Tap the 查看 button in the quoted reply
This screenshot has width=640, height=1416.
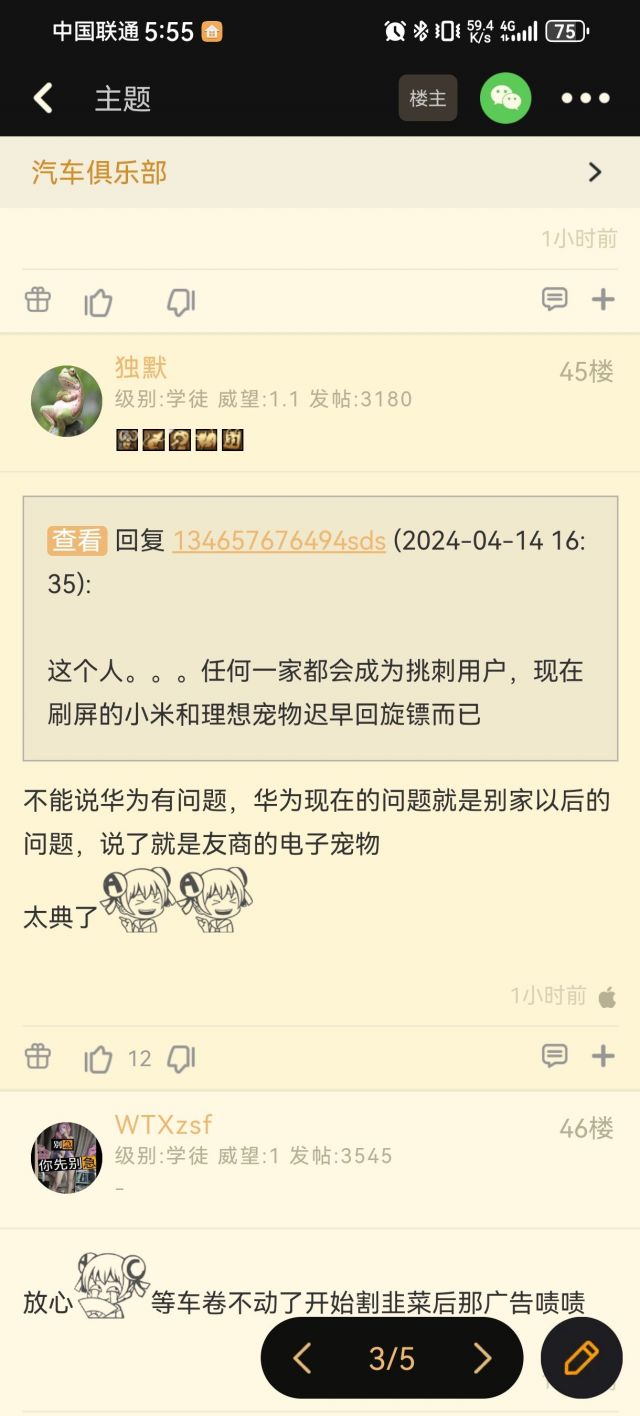coord(77,541)
